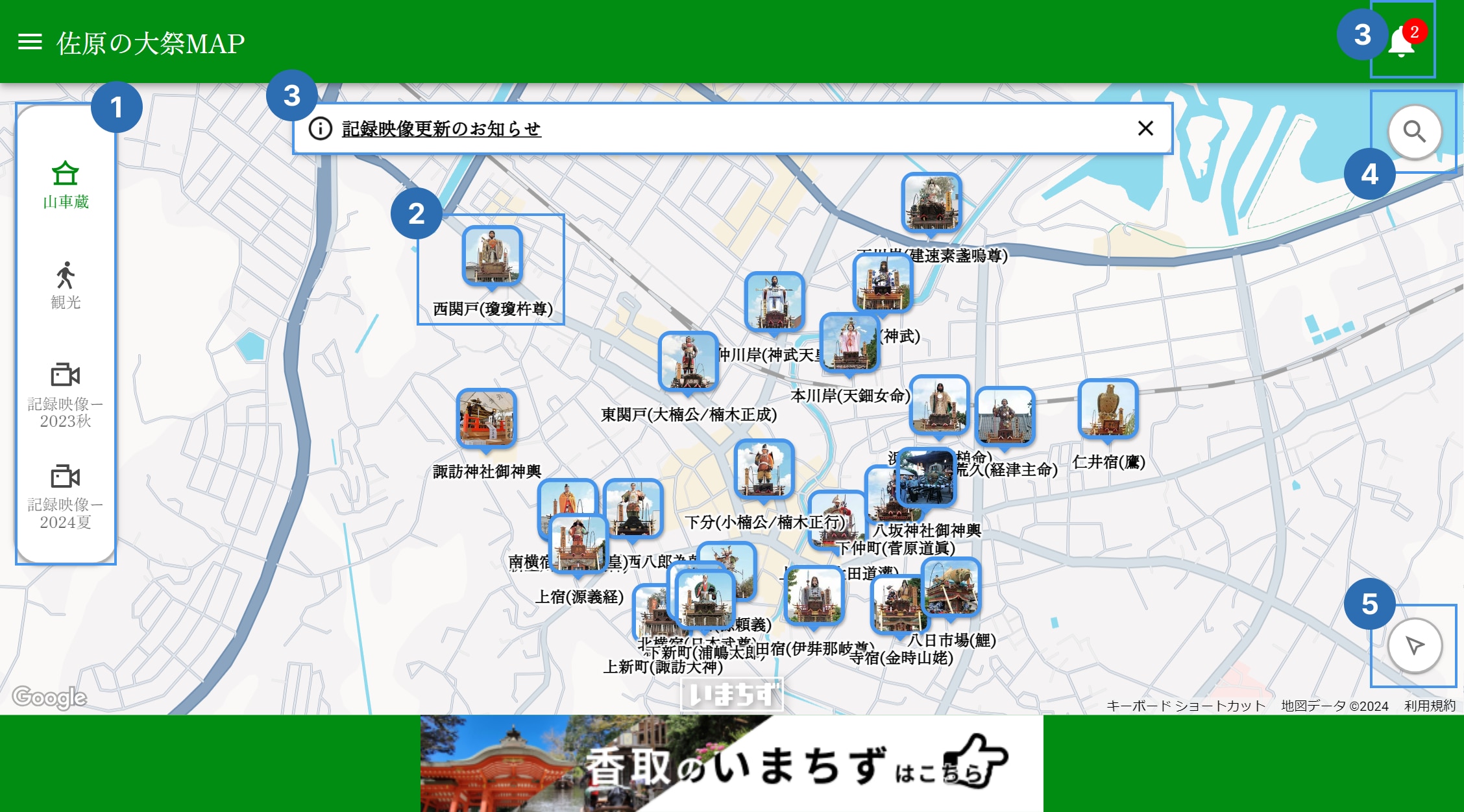Image resolution: width=1464 pixels, height=812 pixels.
Task: Select the 山車蔵 tab
Action: point(66,185)
